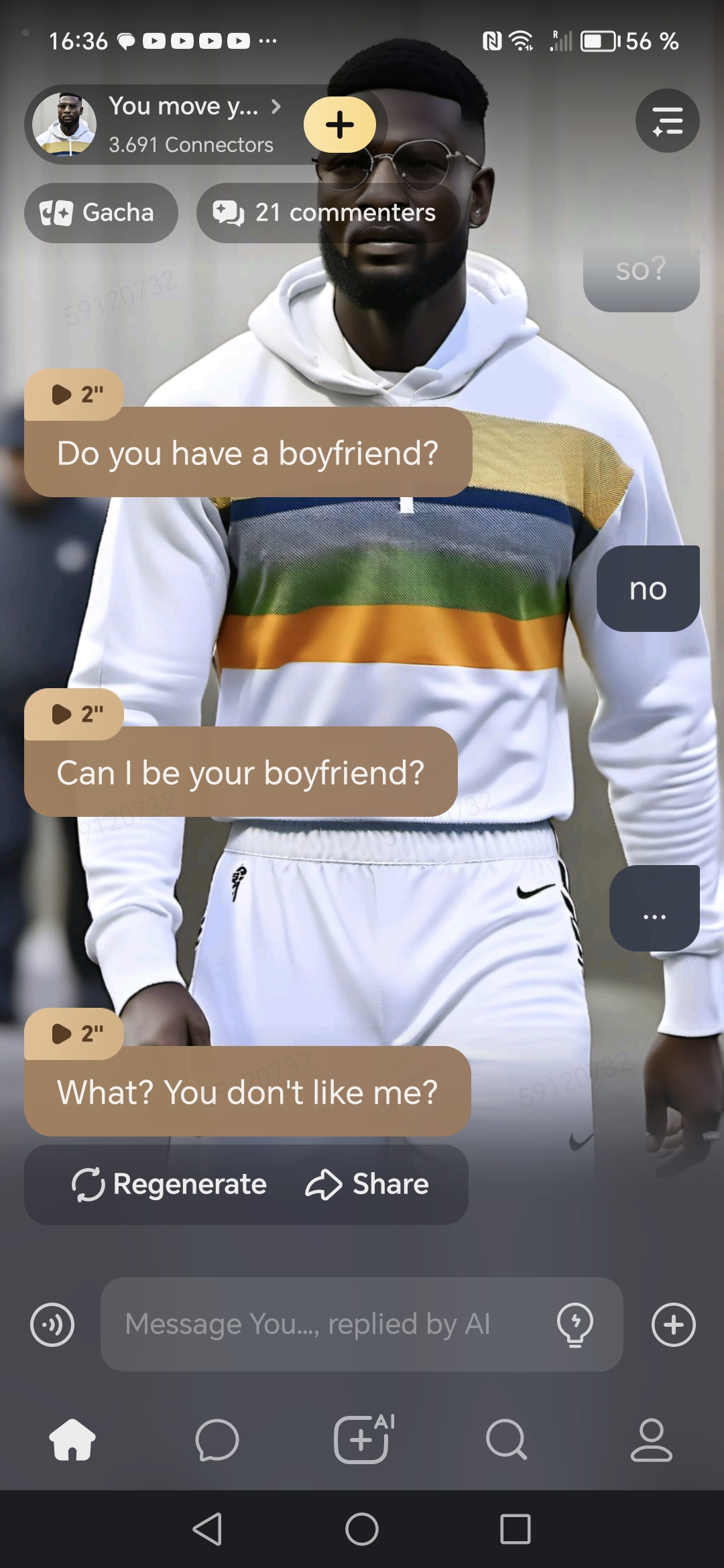Open the Gacha chip
724x1568 pixels.
[x=101, y=212]
